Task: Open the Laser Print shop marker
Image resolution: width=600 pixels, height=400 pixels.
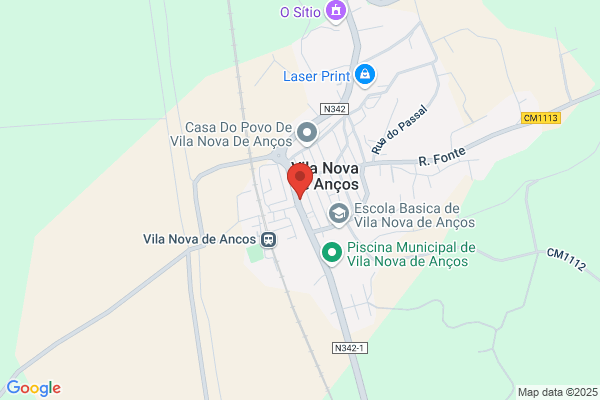Action: (x=365, y=75)
